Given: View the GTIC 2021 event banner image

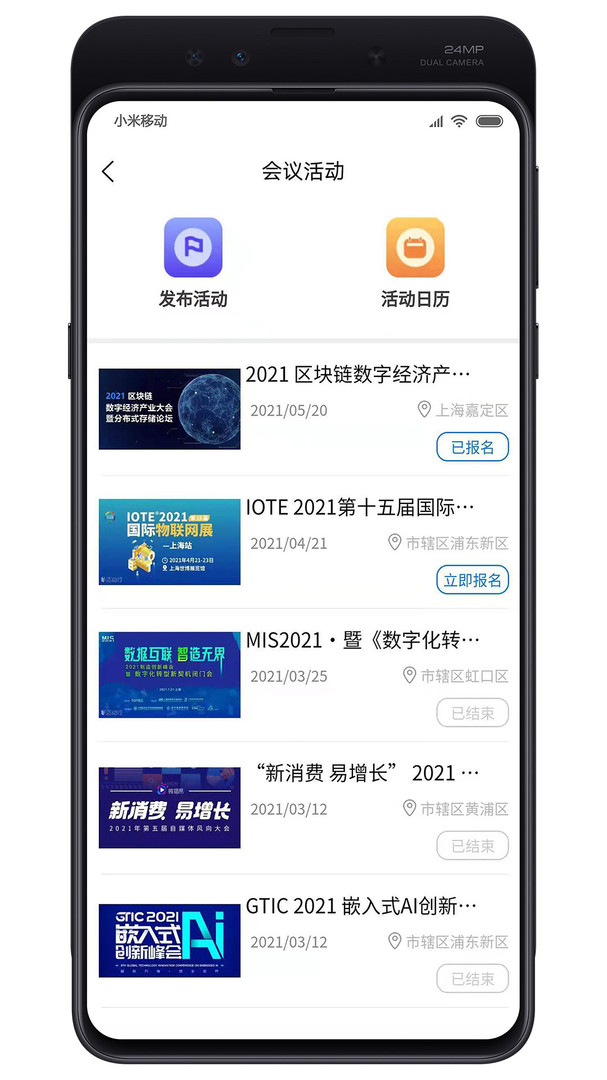Looking at the screenshot, I should click(x=169, y=940).
